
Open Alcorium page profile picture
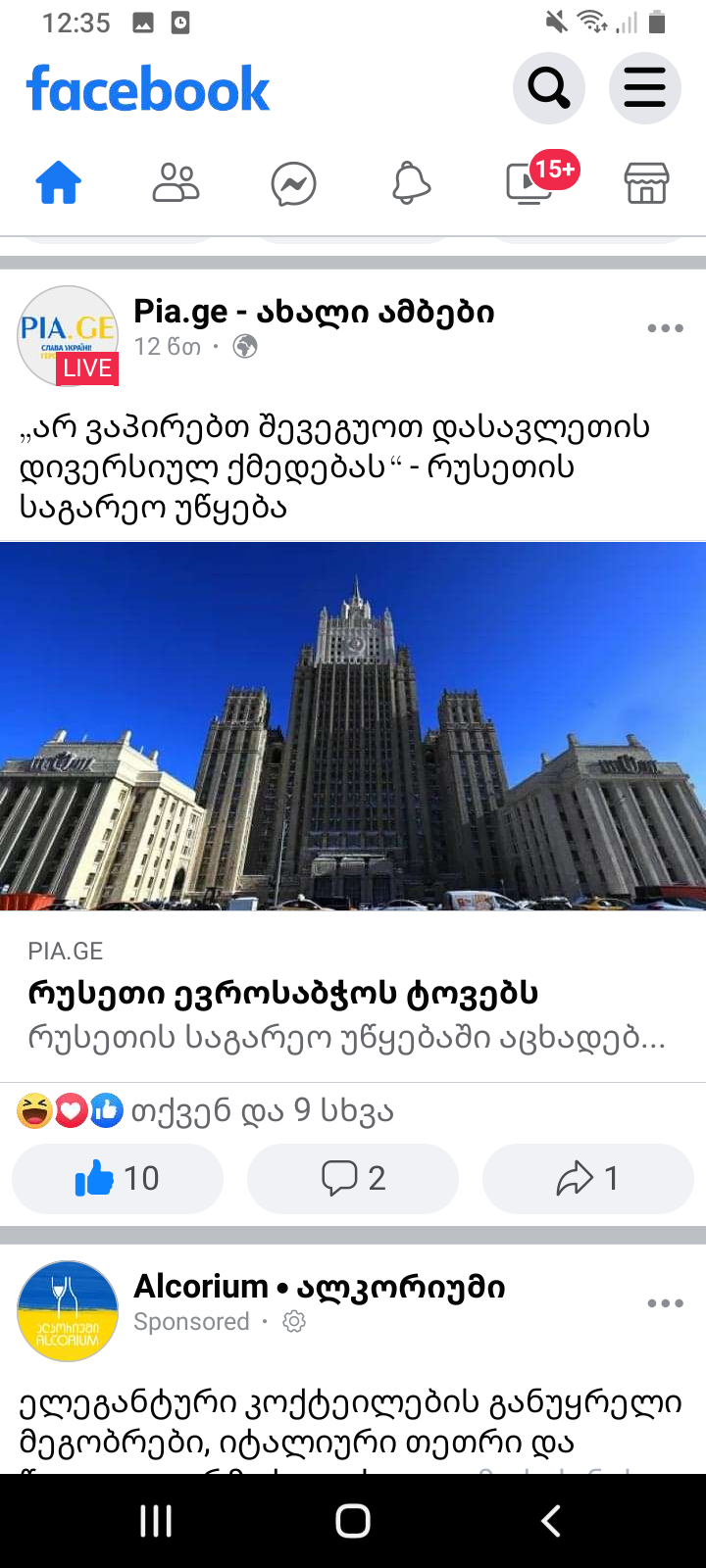pos(68,1310)
